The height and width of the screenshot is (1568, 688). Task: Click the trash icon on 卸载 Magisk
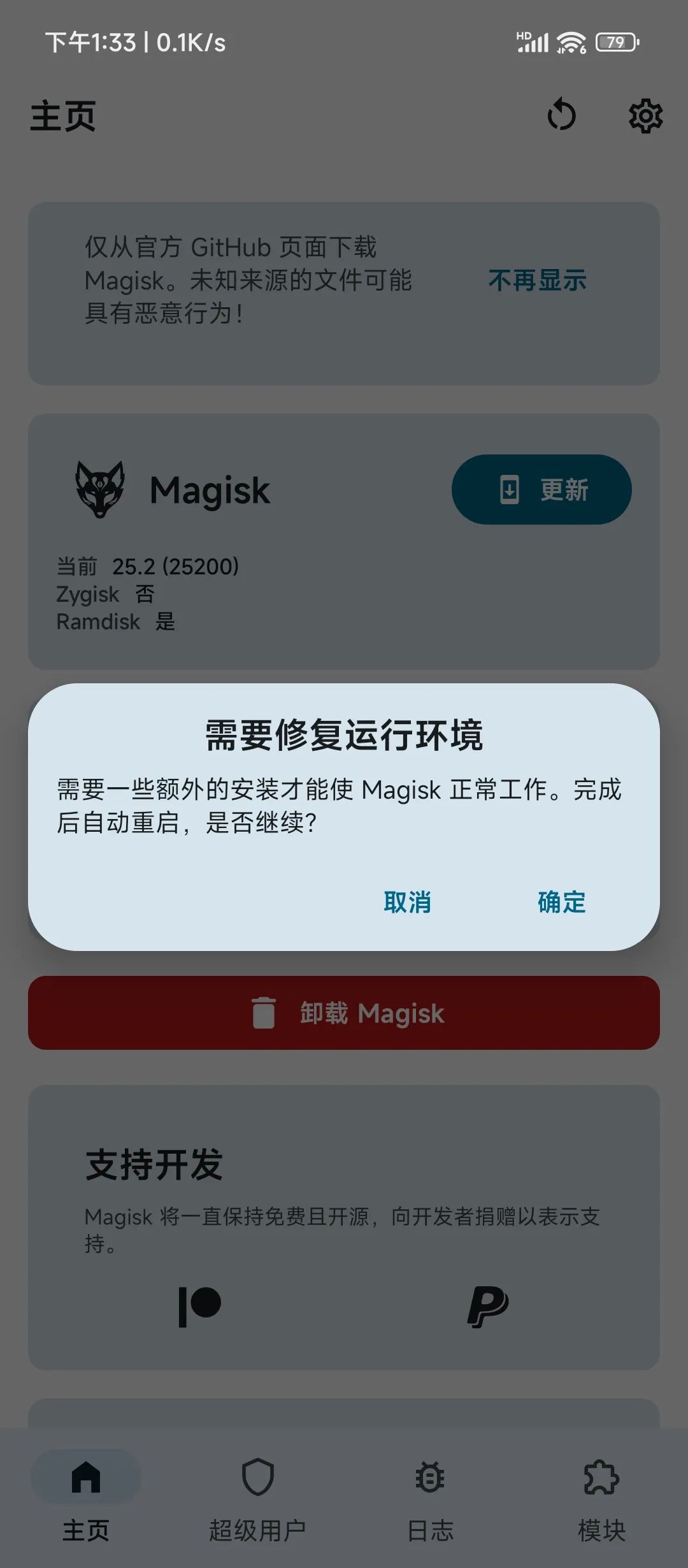263,1013
